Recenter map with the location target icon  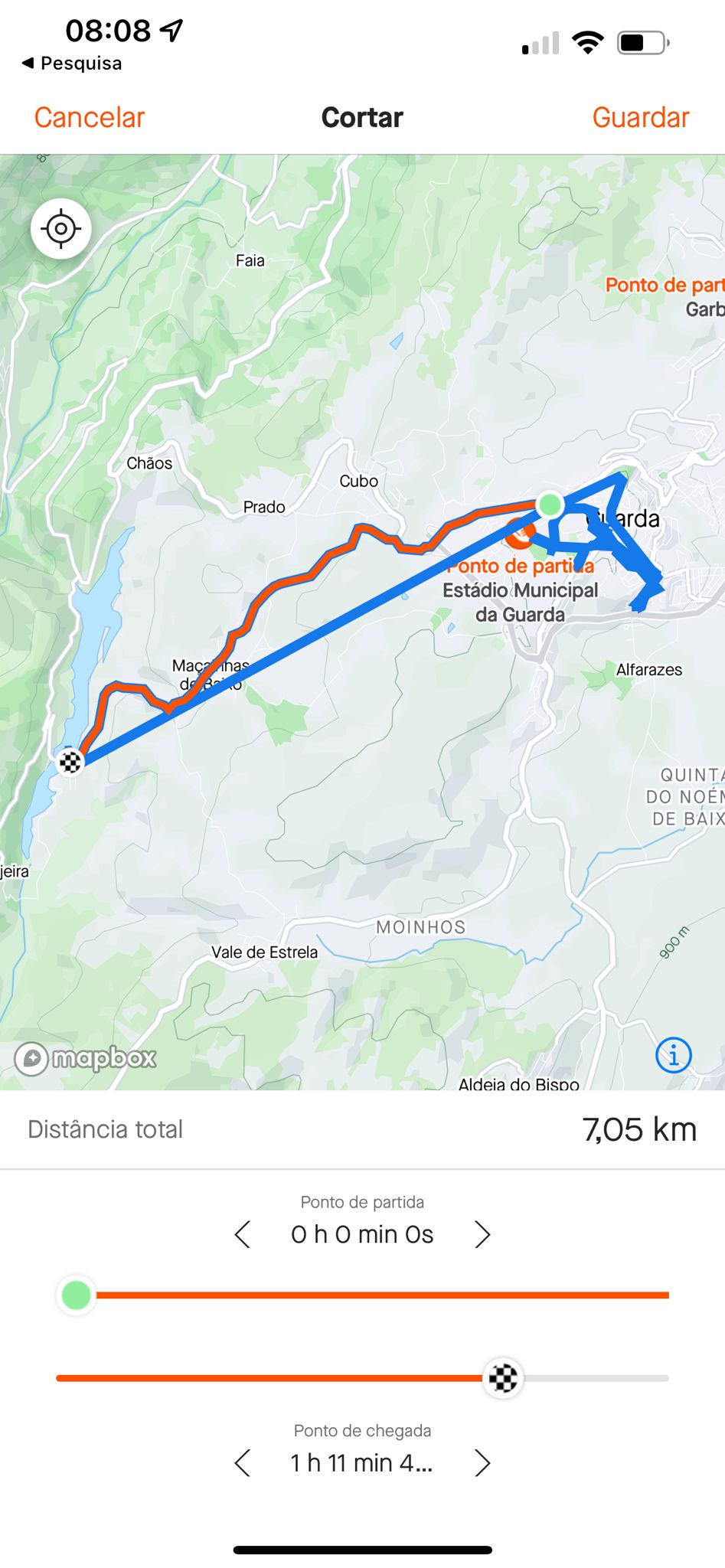click(x=61, y=228)
